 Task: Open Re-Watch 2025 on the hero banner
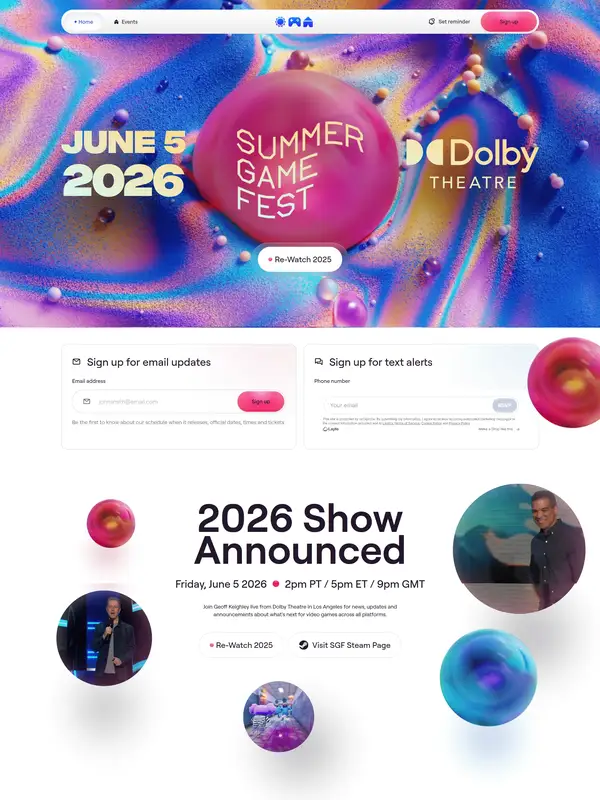click(300, 259)
